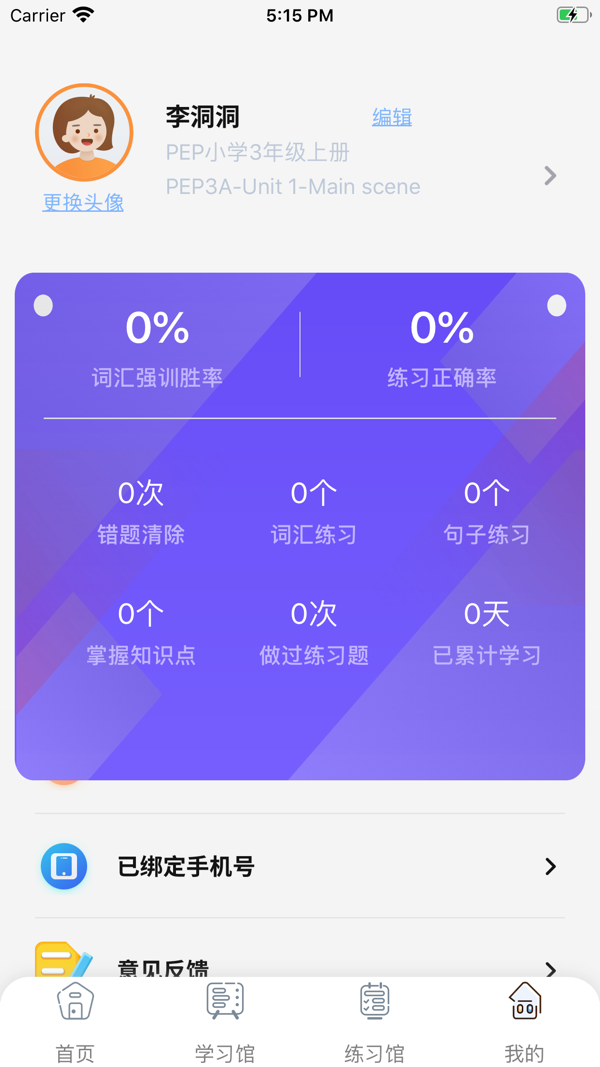This screenshot has height=1067, width=600.
Task: Open textbook selection chevron beside PEP3A-Unit 1
Action: (549, 176)
